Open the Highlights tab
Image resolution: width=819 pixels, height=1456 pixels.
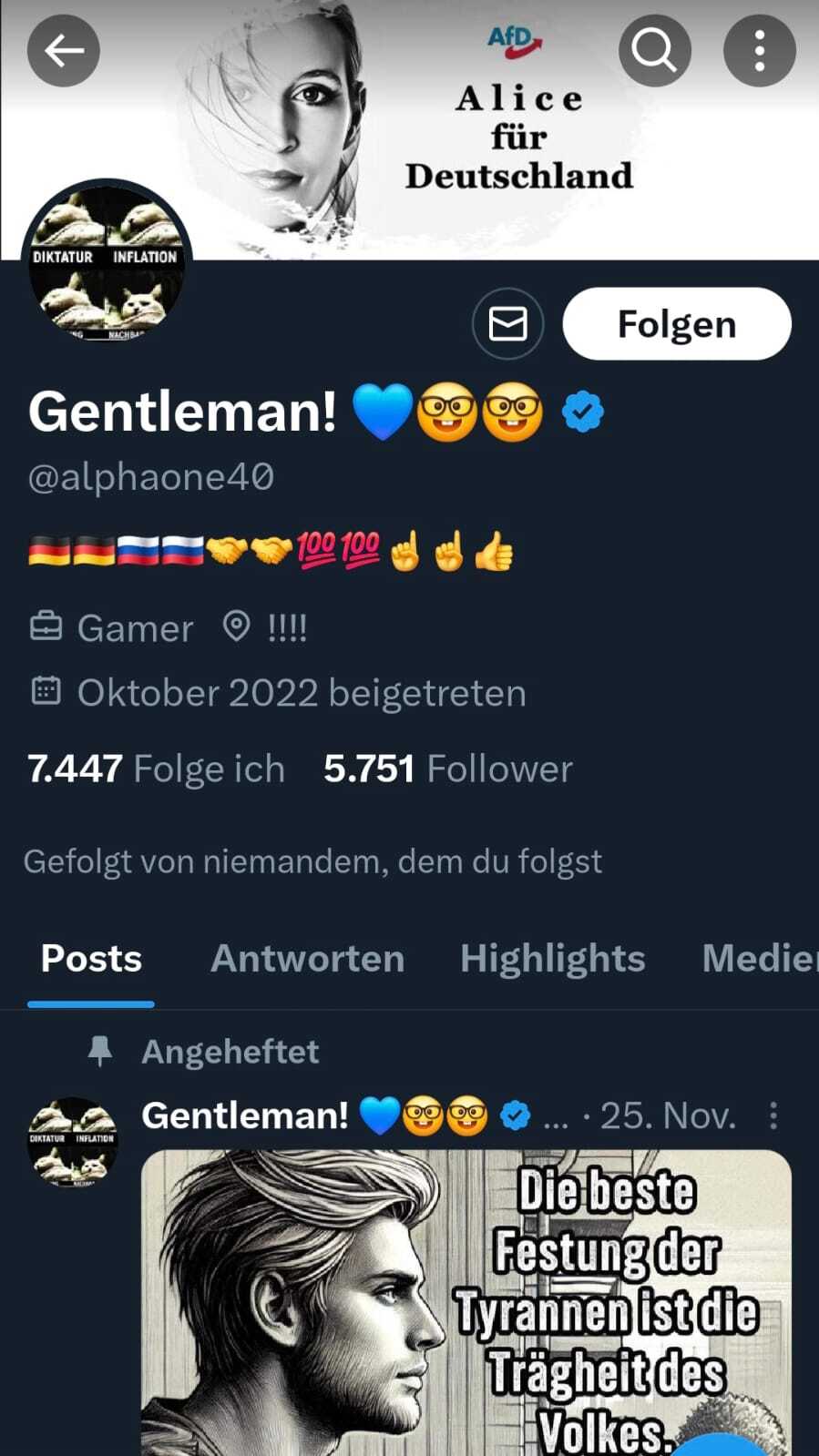click(552, 959)
